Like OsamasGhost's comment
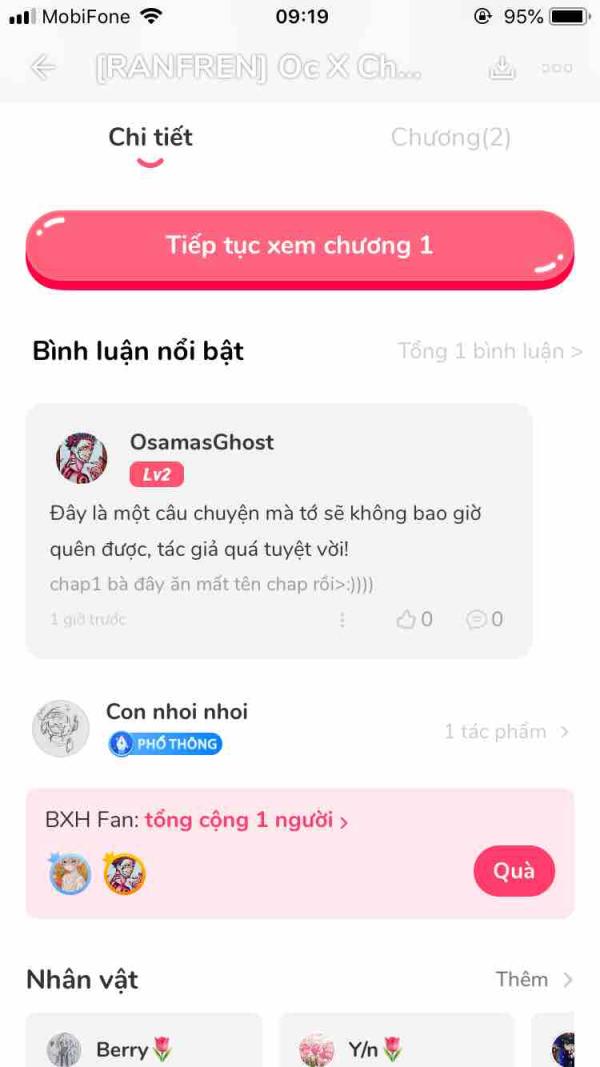 coord(414,620)
